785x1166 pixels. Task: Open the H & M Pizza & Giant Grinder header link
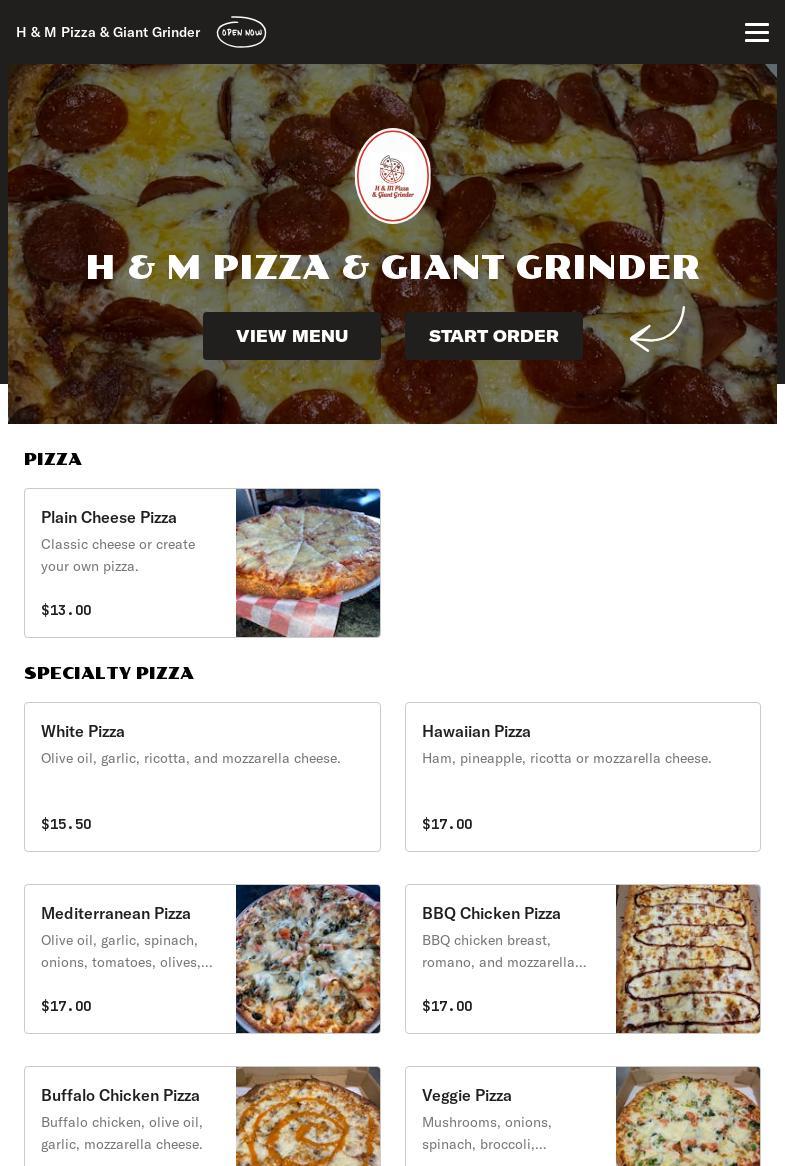pos(108,32)
